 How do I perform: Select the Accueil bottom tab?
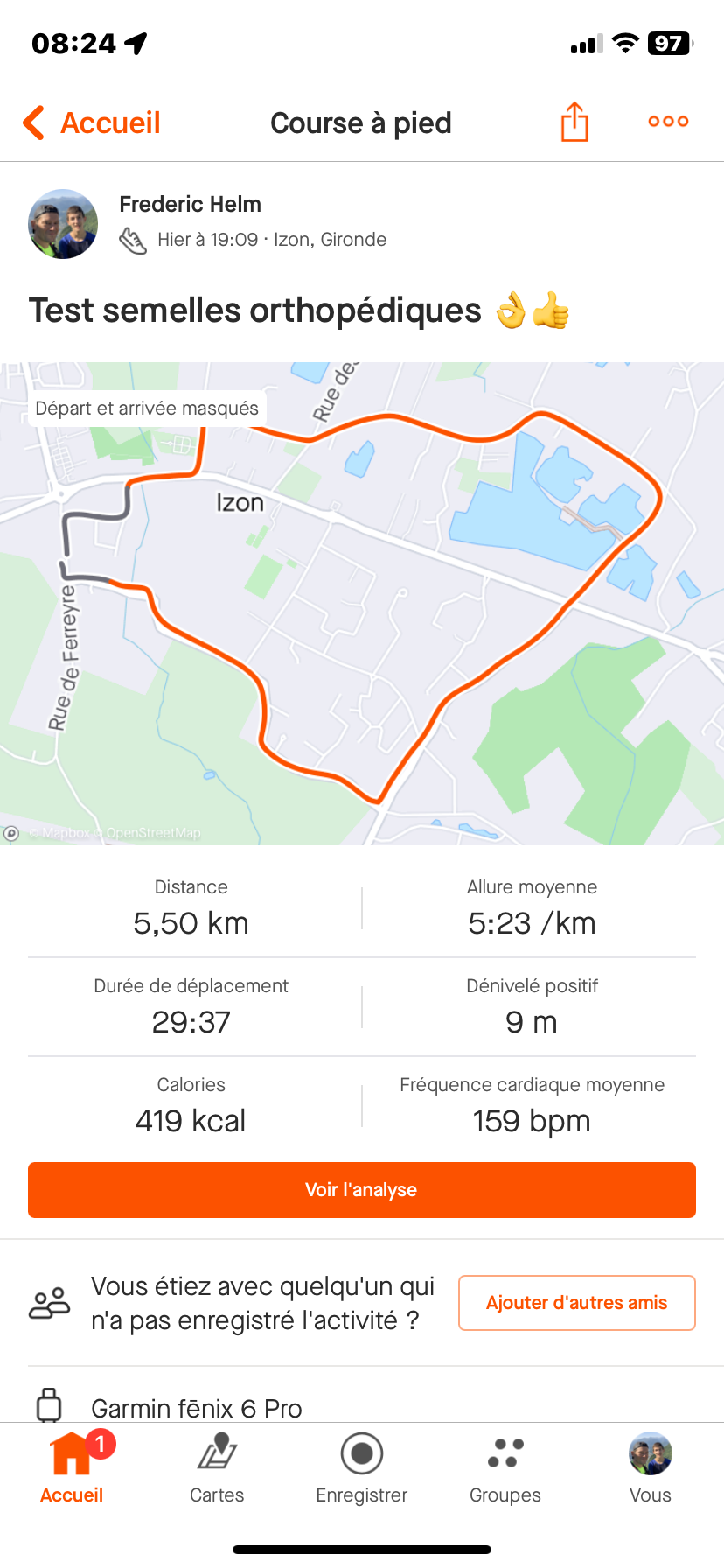[x=72, y=1469]
